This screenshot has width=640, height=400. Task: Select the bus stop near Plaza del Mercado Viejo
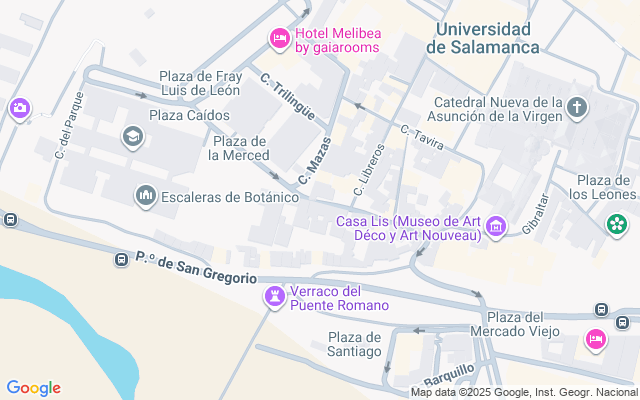[x=603, y=310]
